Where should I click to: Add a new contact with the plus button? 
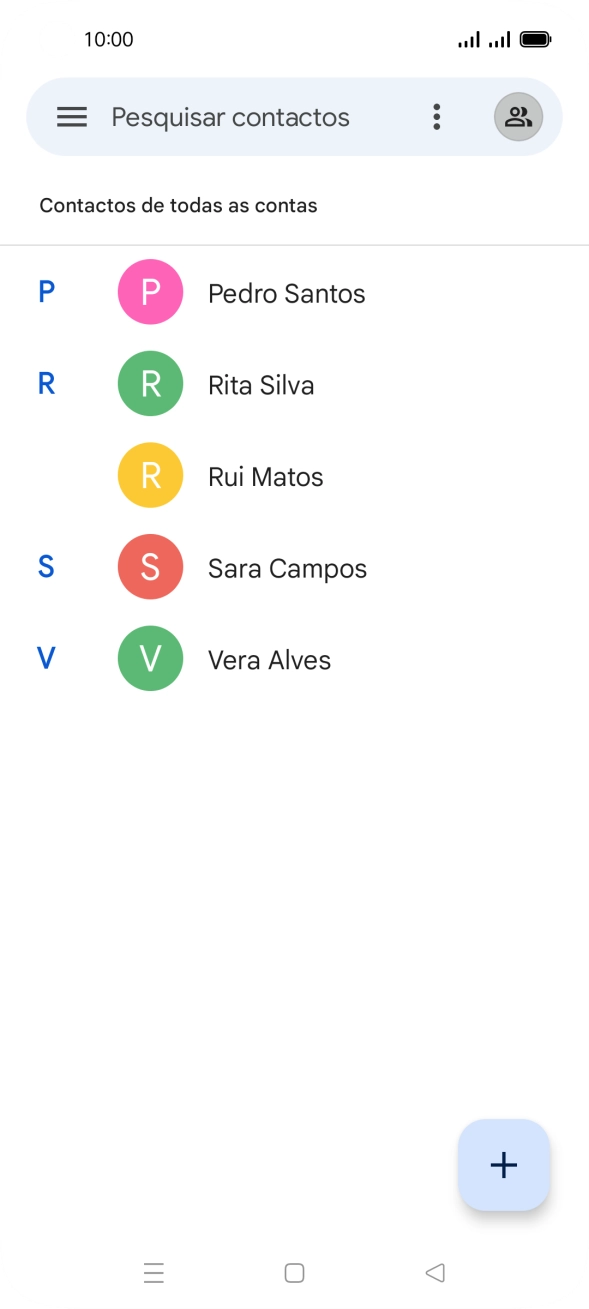[504, 1165]
